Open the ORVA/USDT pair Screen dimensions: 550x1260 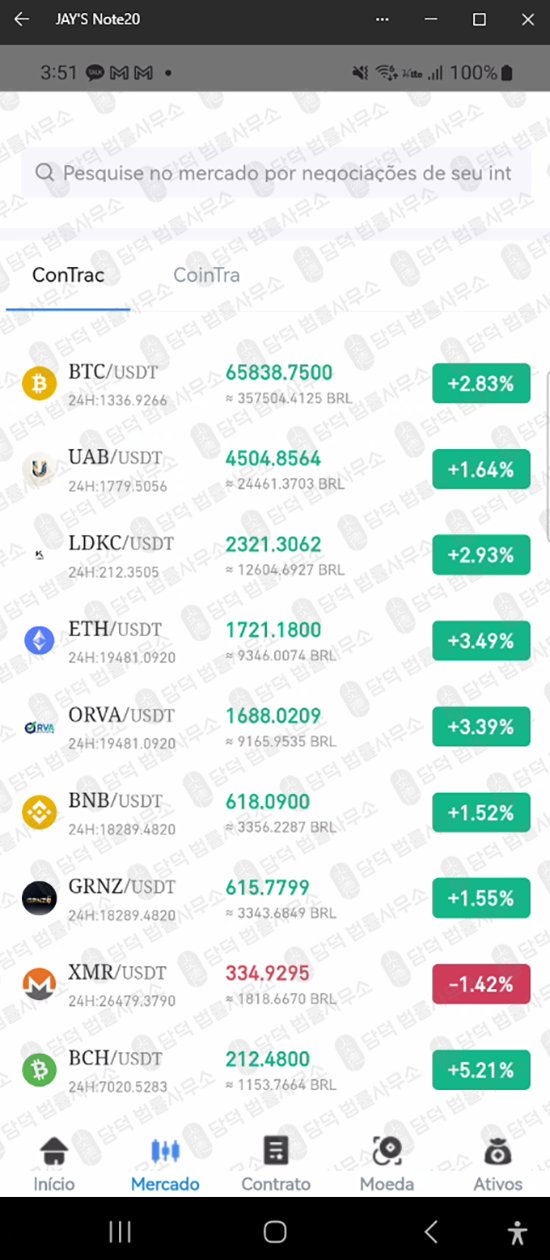click(x=275, y=727)
